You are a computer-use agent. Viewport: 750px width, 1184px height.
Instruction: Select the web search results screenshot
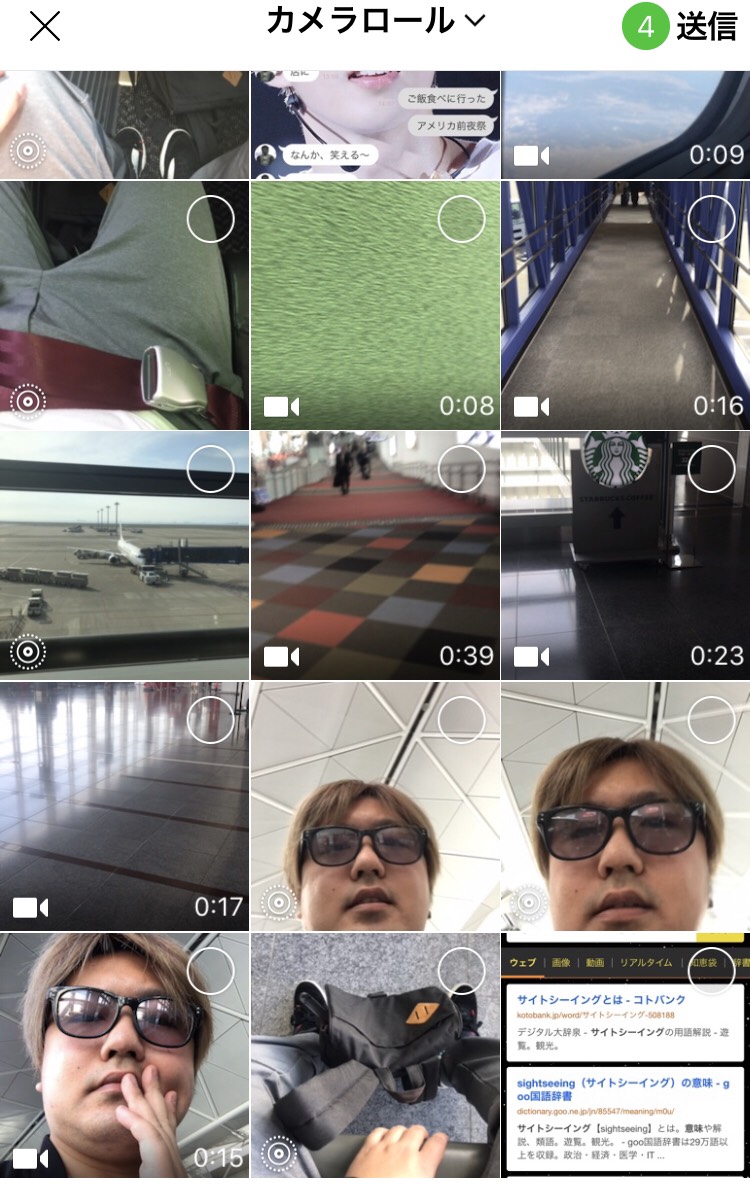click(711, 969)
